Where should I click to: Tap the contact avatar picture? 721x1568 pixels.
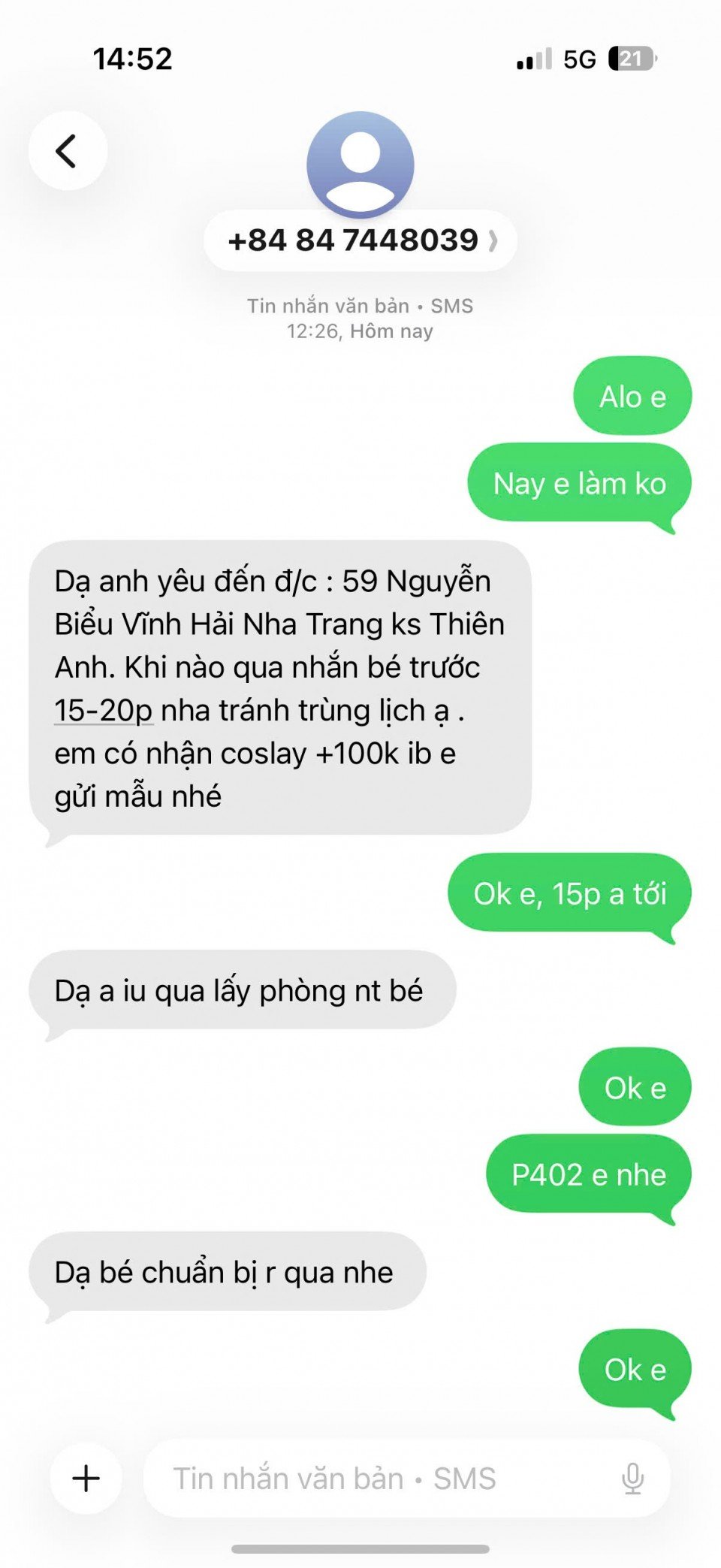tap(360, 164)
